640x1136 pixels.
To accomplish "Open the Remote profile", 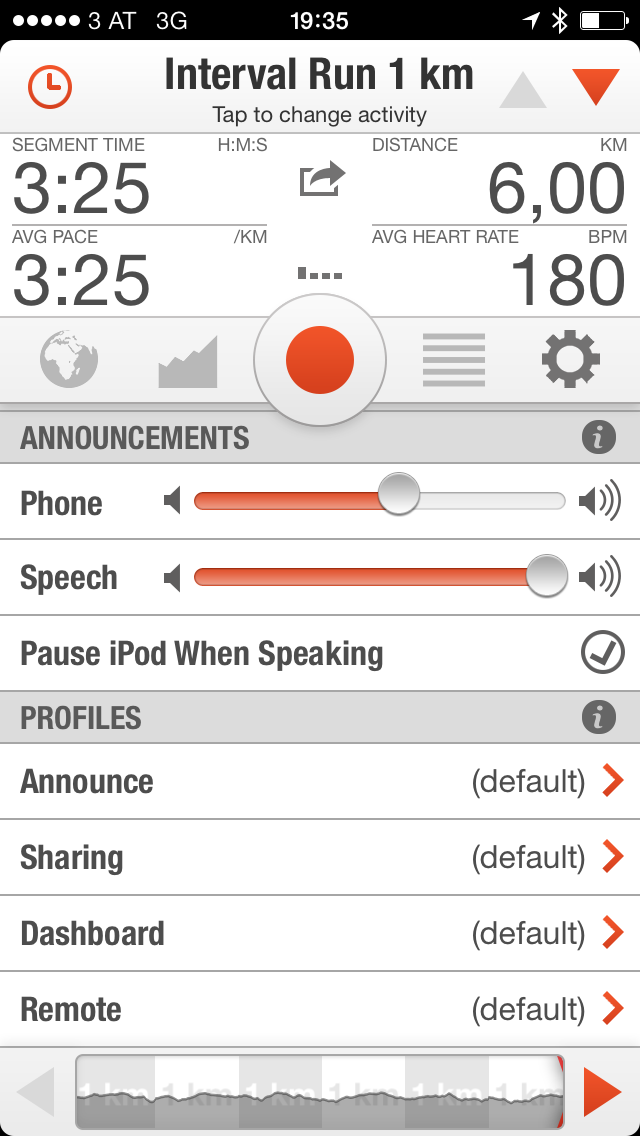I will (320, 1009).
